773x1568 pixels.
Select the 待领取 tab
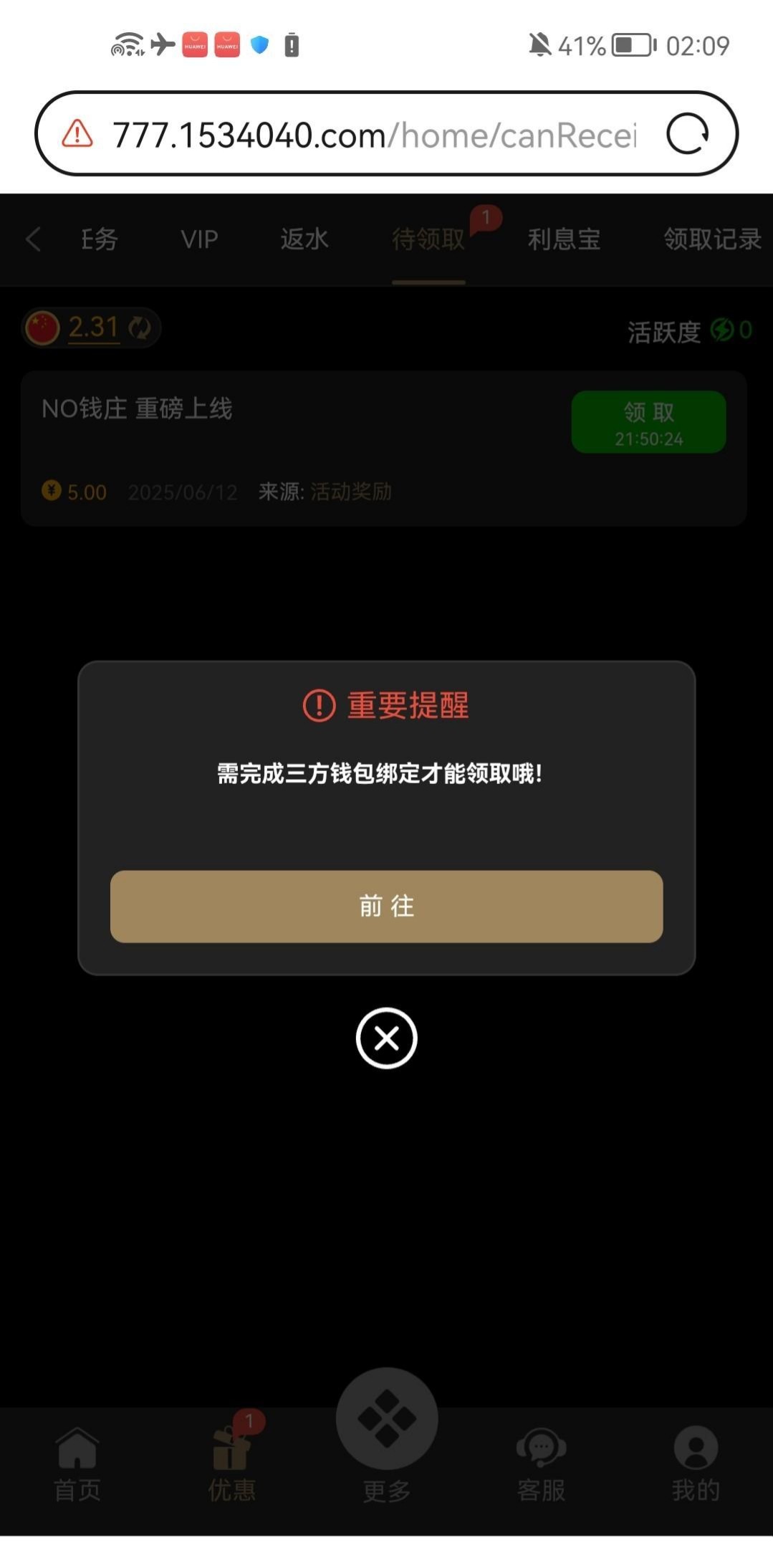click(428, 239)
